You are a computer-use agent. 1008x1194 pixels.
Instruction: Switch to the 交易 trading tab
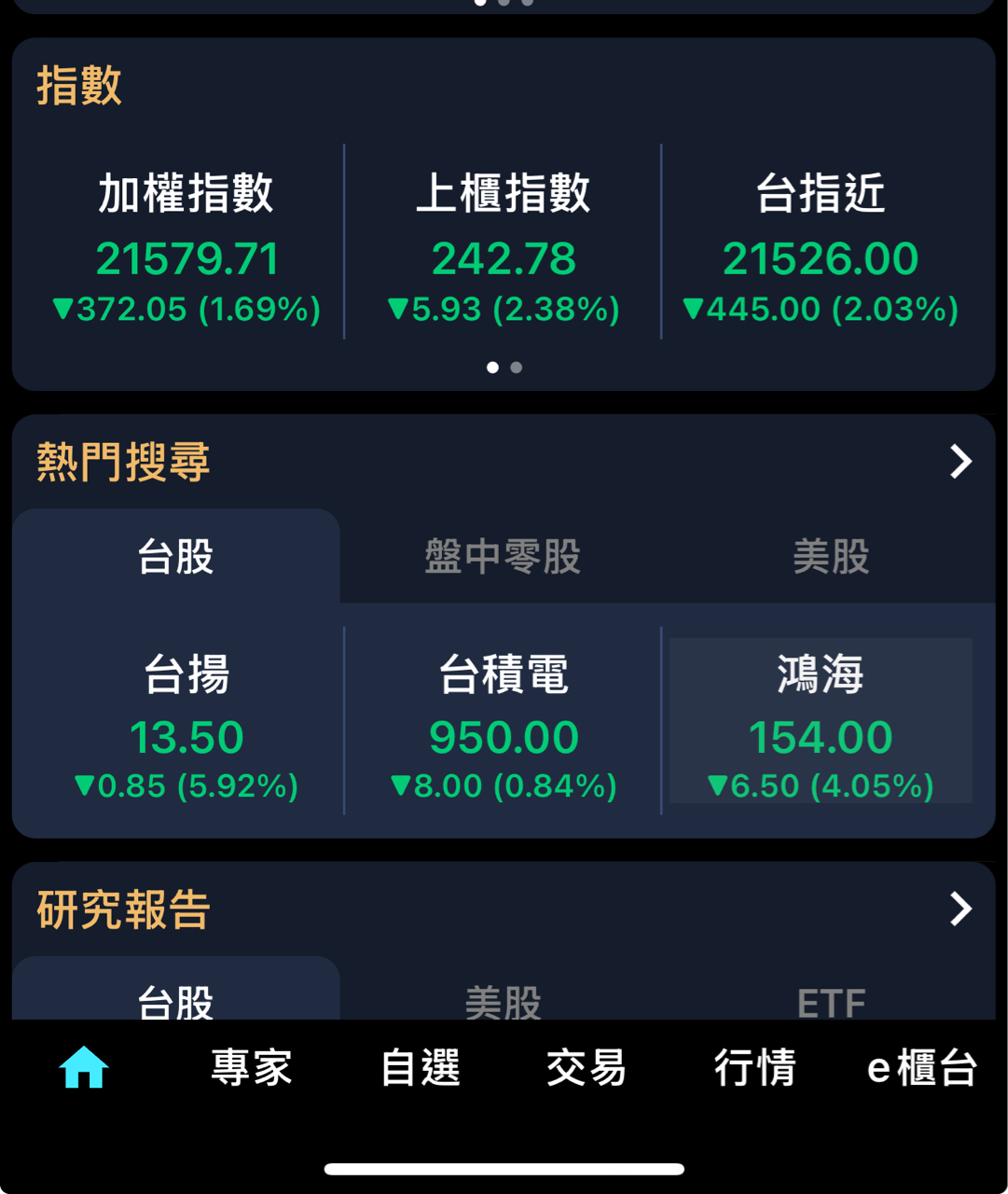587,1067
